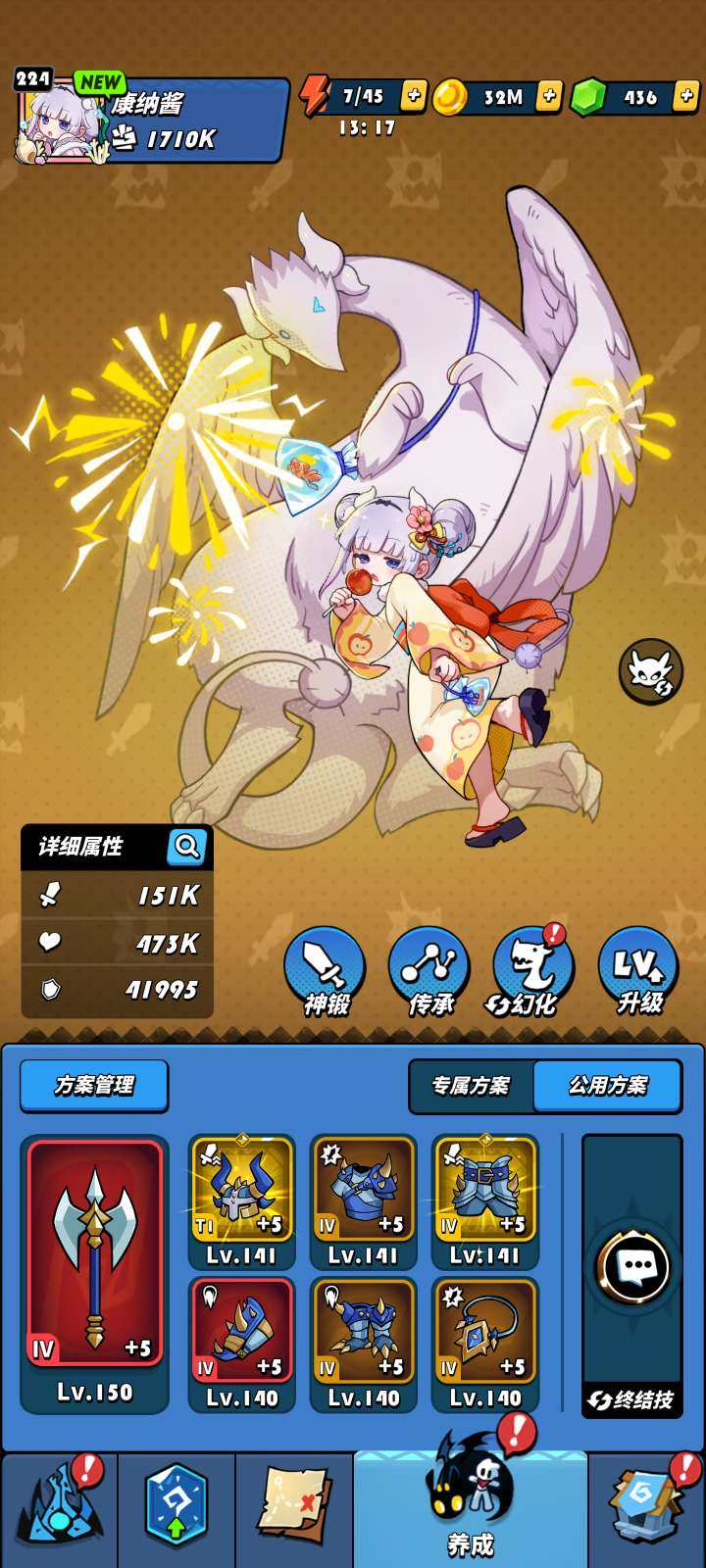This screenshot has height=1568, width=706.
Task: Open detailed attributes magnifier (详细属性)
Action: 186,846
